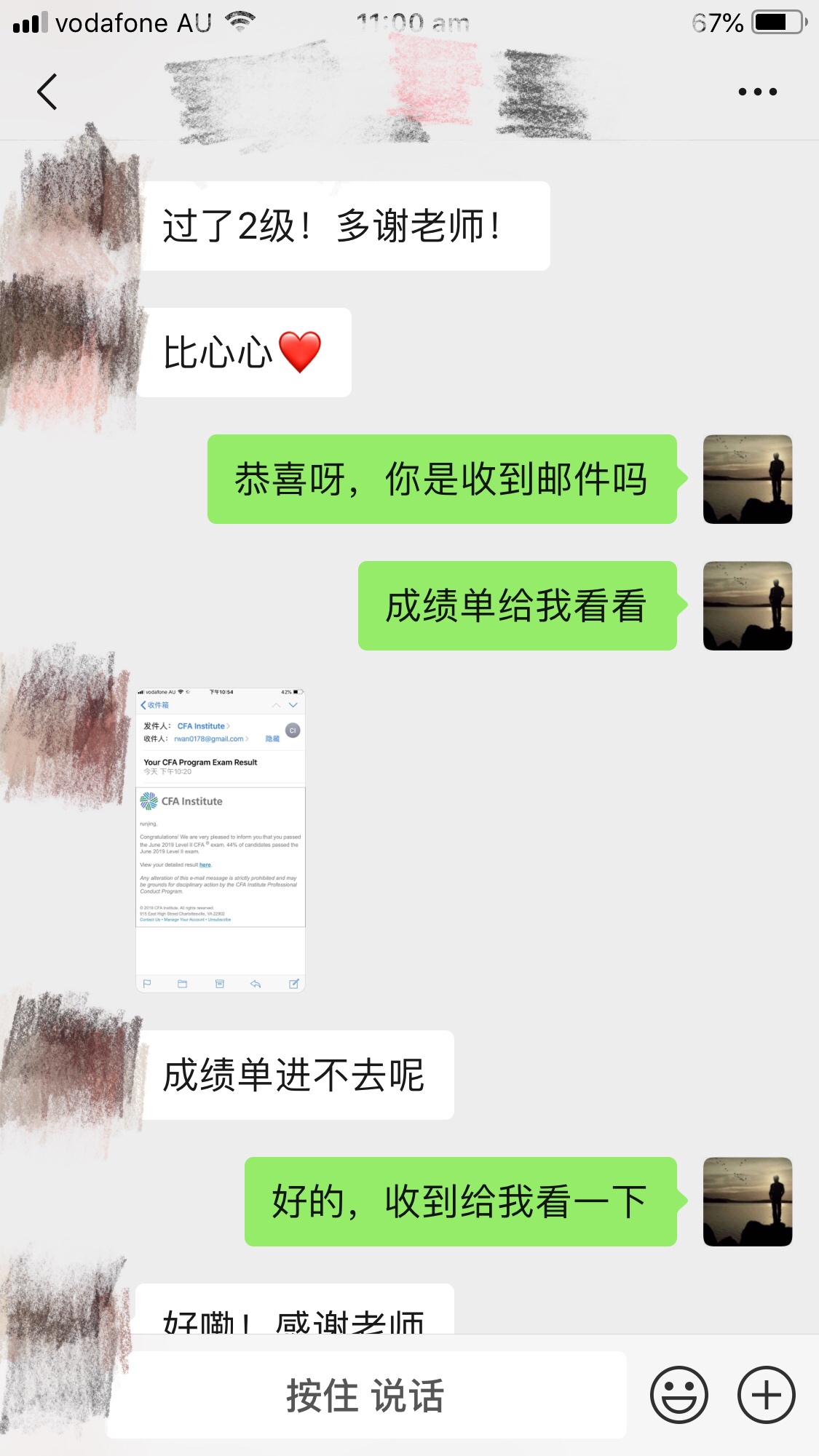819x1456 pixels.
Task: Open the CFA exam result screenshot
Action: (221, 839)
